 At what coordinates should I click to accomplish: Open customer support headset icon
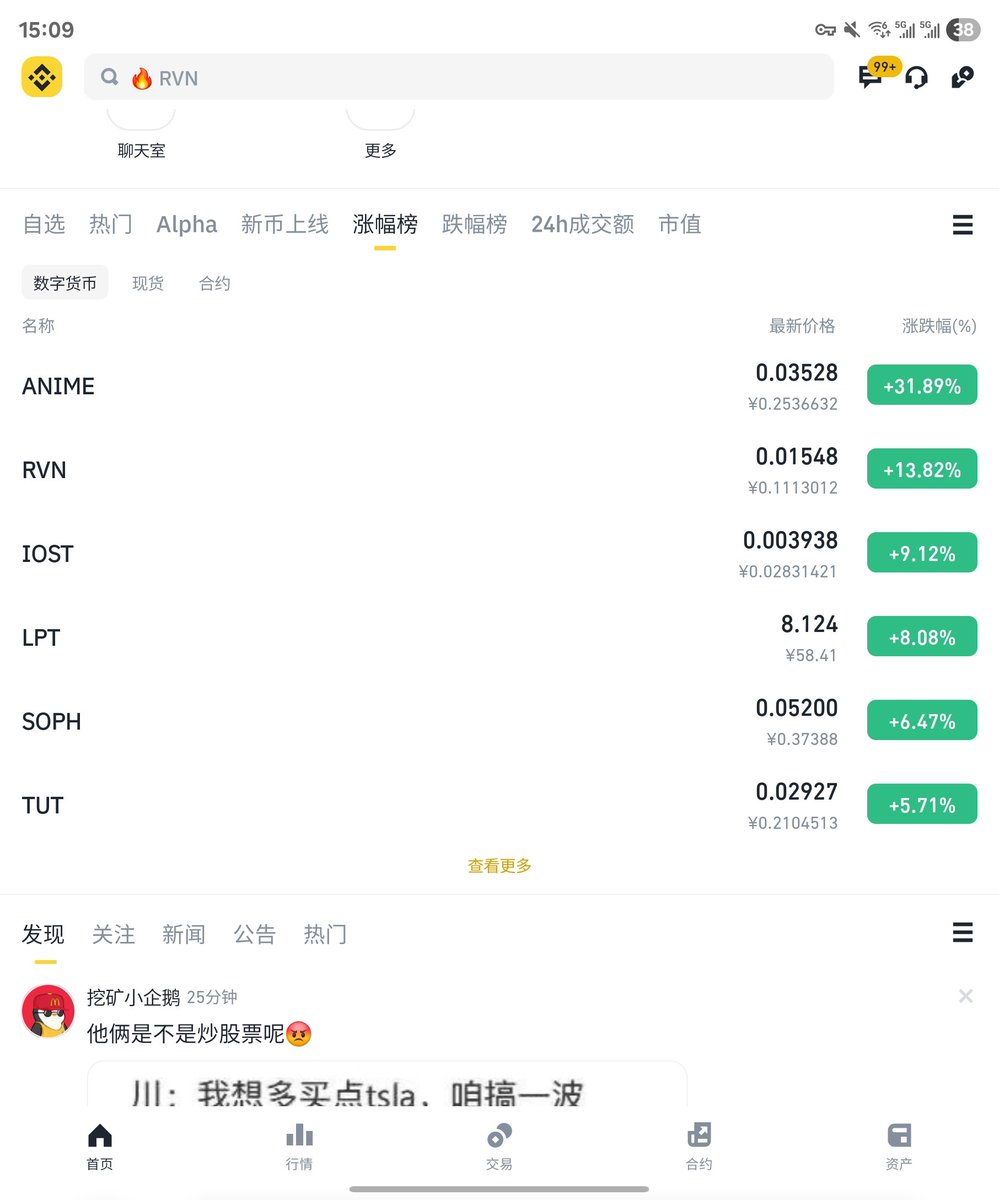pos(916,77)
